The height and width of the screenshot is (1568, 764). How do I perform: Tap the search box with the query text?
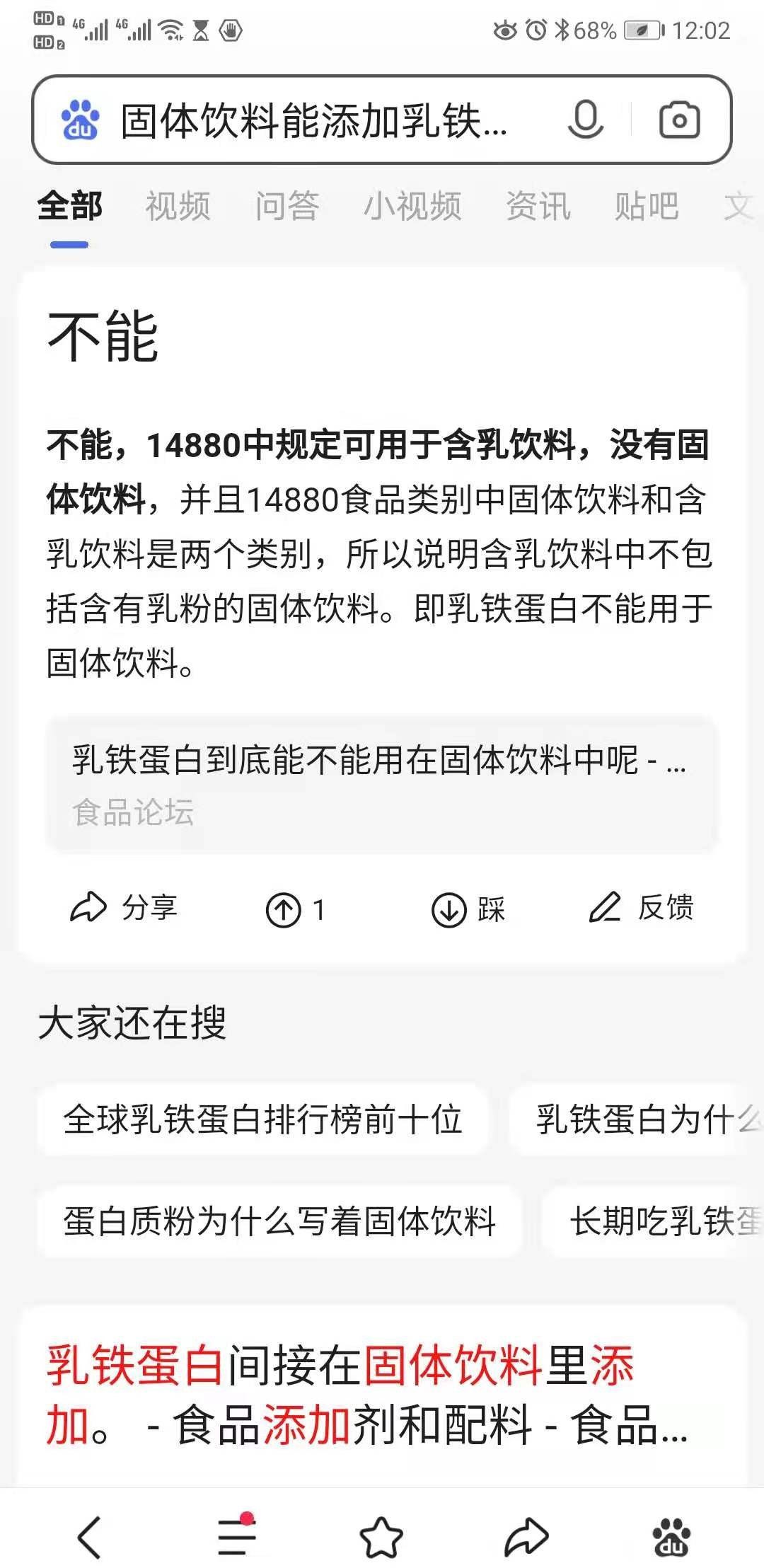click(x=313, y=120)
